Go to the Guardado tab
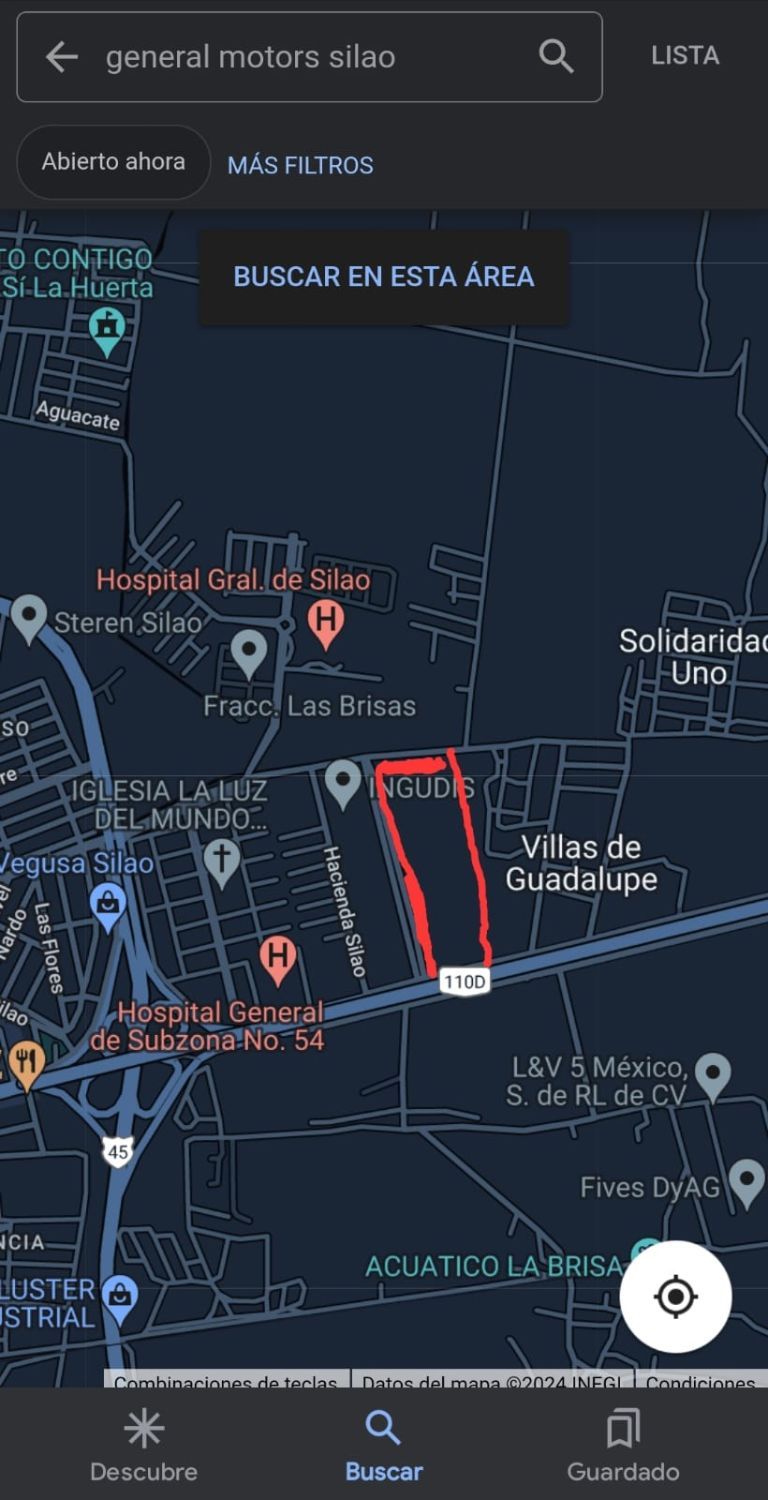Image resolution: width=768 pixels, height=1500 pixels. tap(623, 1445)
